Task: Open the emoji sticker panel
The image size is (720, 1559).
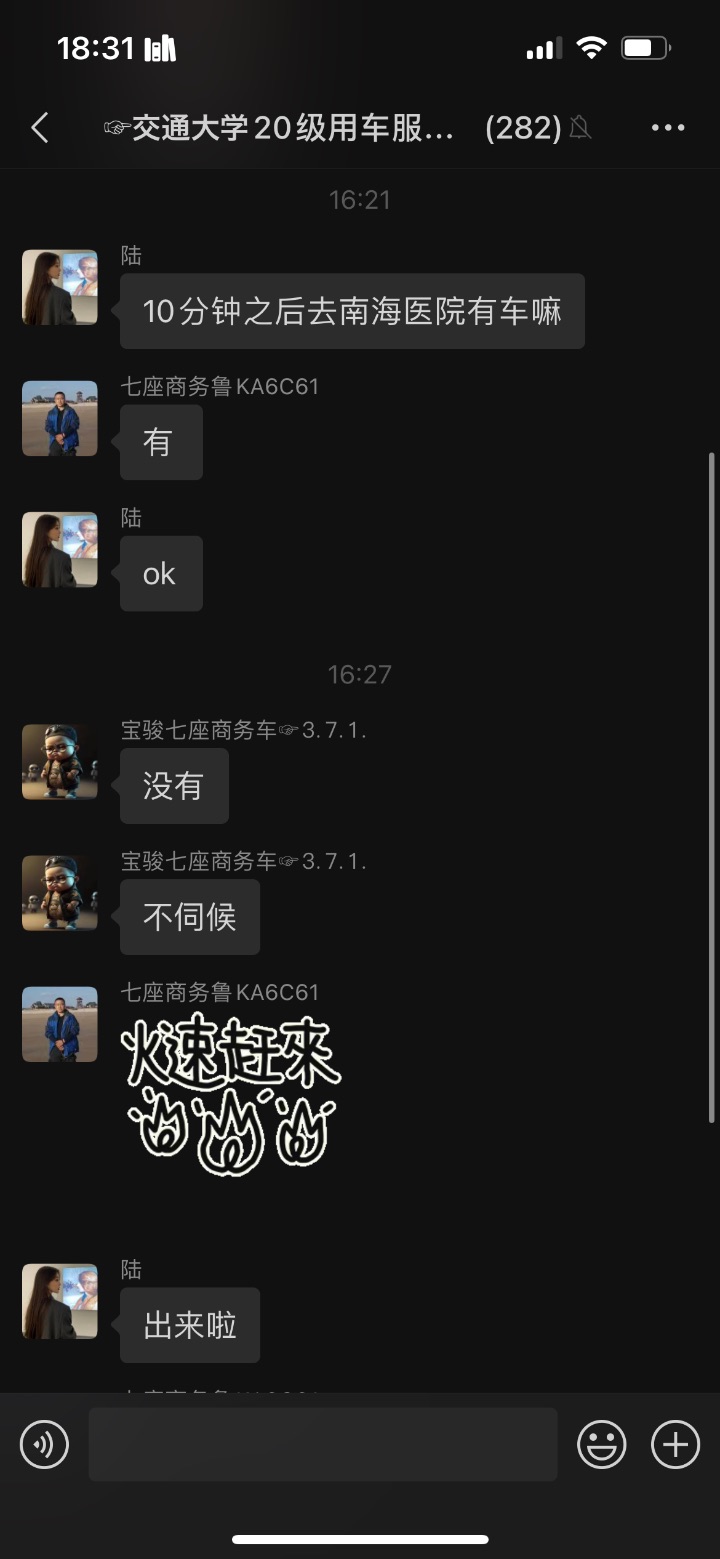Action: coord(602,1445)
